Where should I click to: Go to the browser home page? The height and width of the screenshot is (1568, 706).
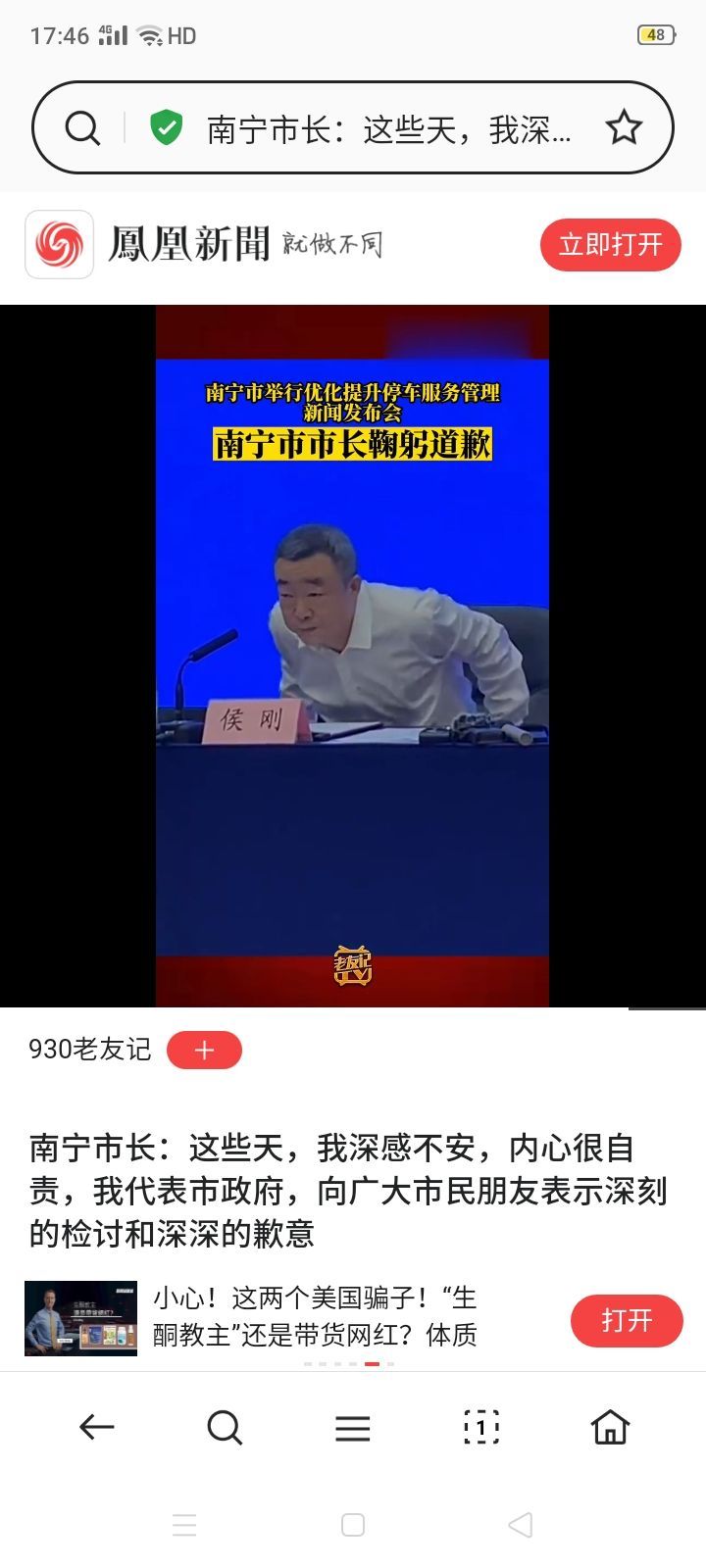[610, 1427]
